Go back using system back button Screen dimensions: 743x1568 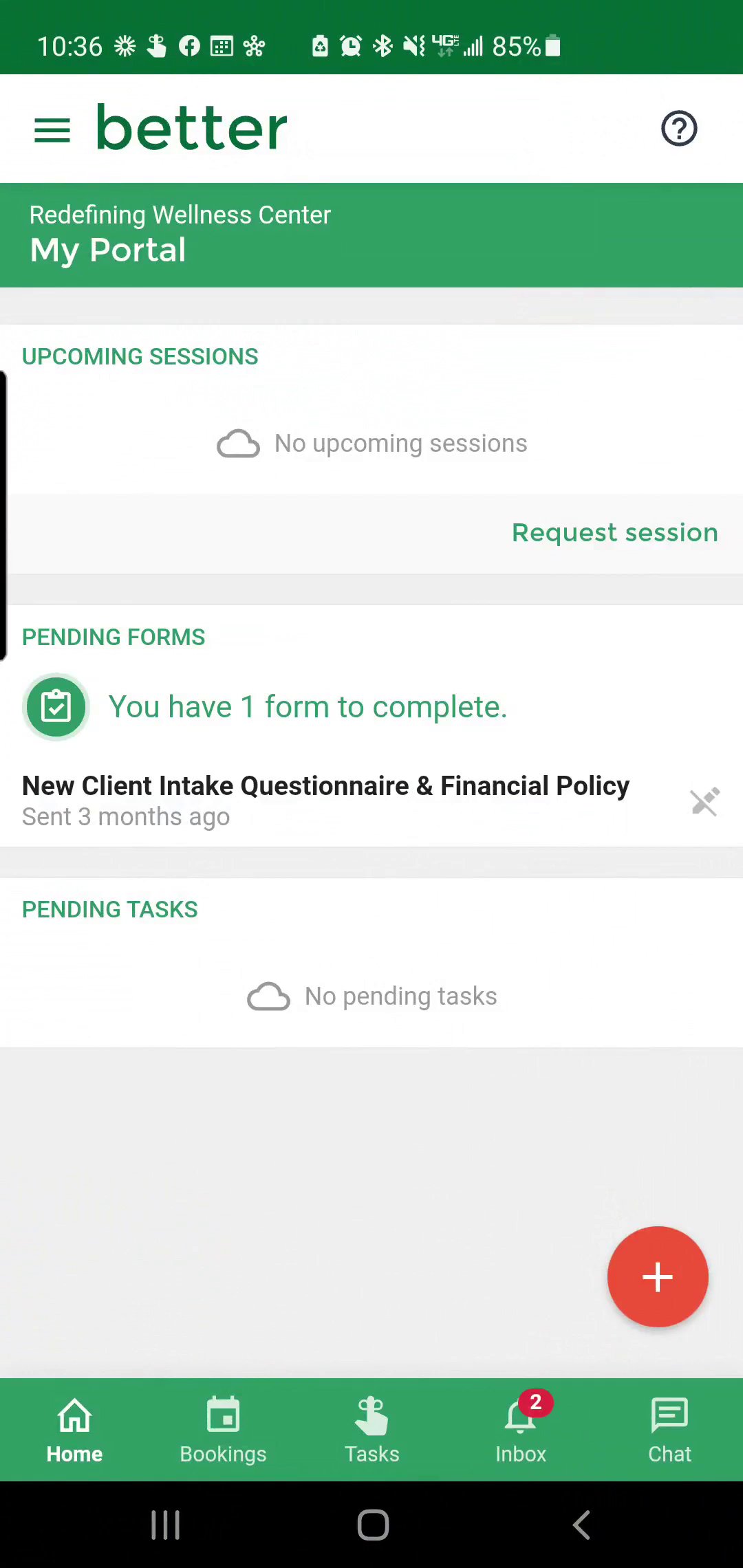coord(581,1525)
